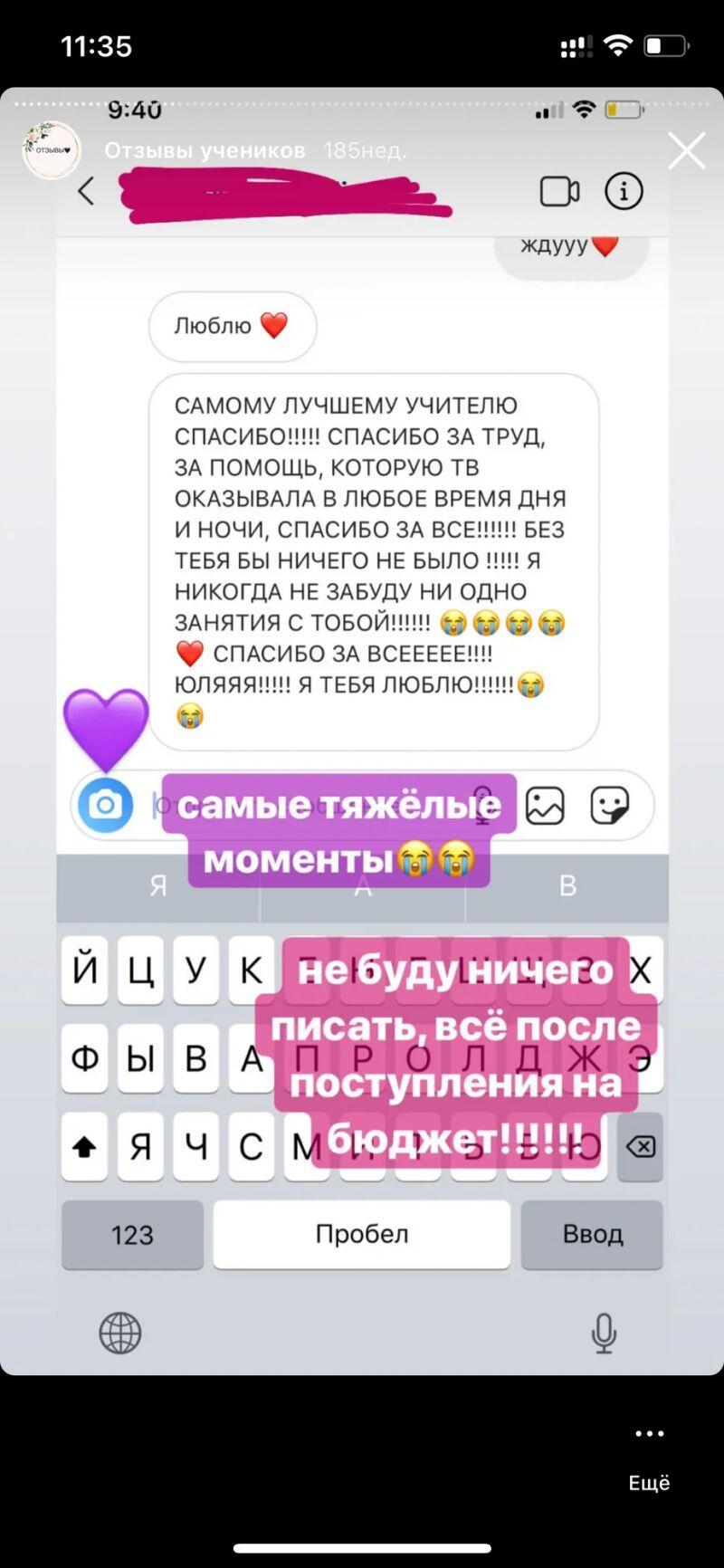Open the Отзывы profile avatar
Viewport: 724px width, 1568px height.
[x=52, y=150]
